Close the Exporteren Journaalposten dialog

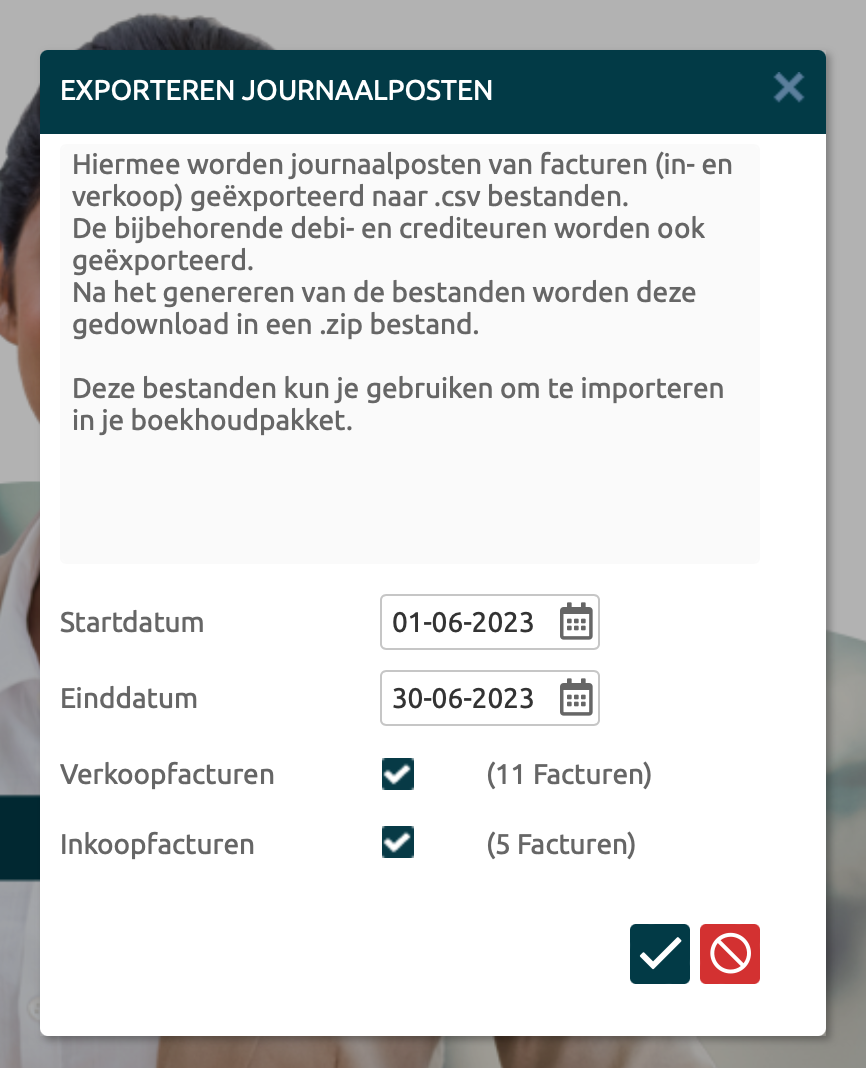click(788, 88)
